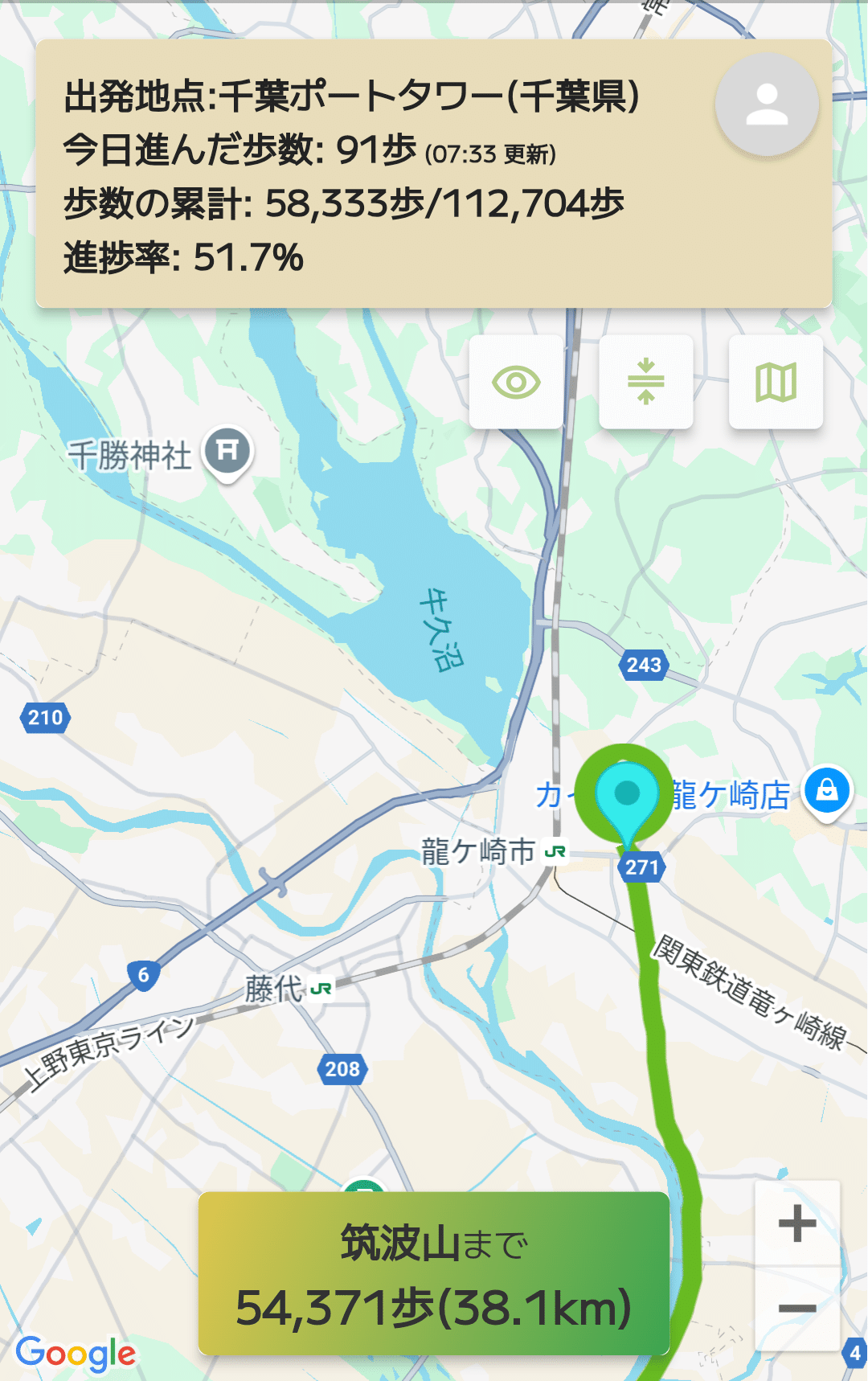Click the user avatar icon on the info card
This screenshot has height=1381, width=868.
[767, 104]
